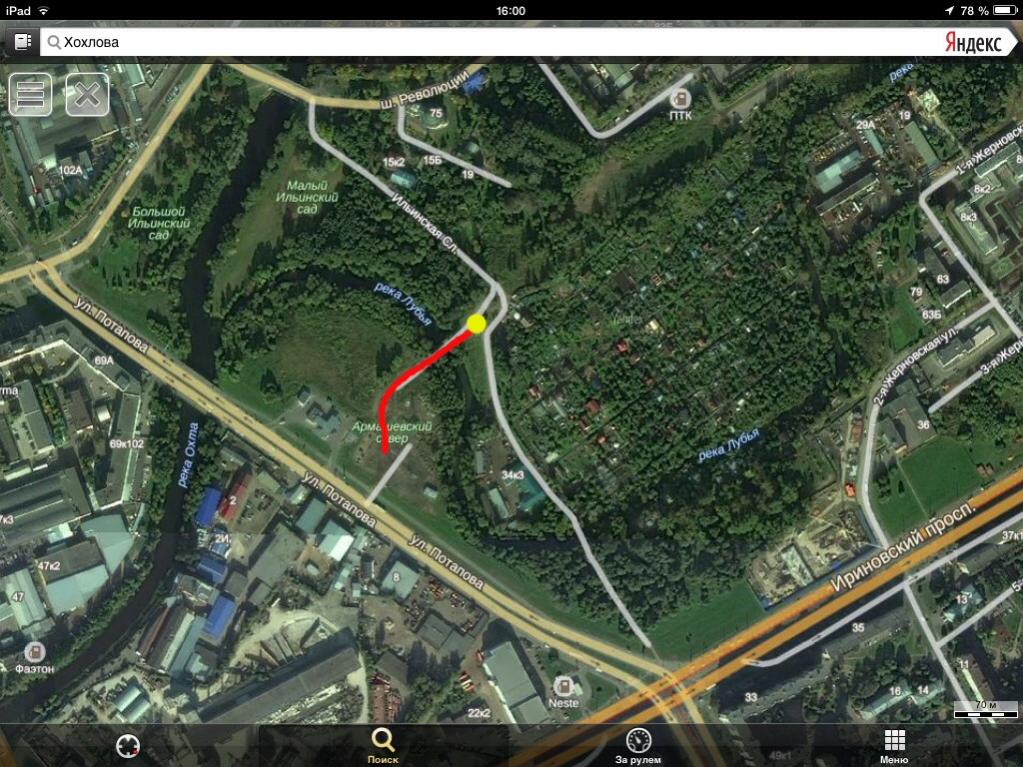This screenshot has width=1023, height=767.
Task: Open the За рулем driving mode tab
Action: (638, 745)
